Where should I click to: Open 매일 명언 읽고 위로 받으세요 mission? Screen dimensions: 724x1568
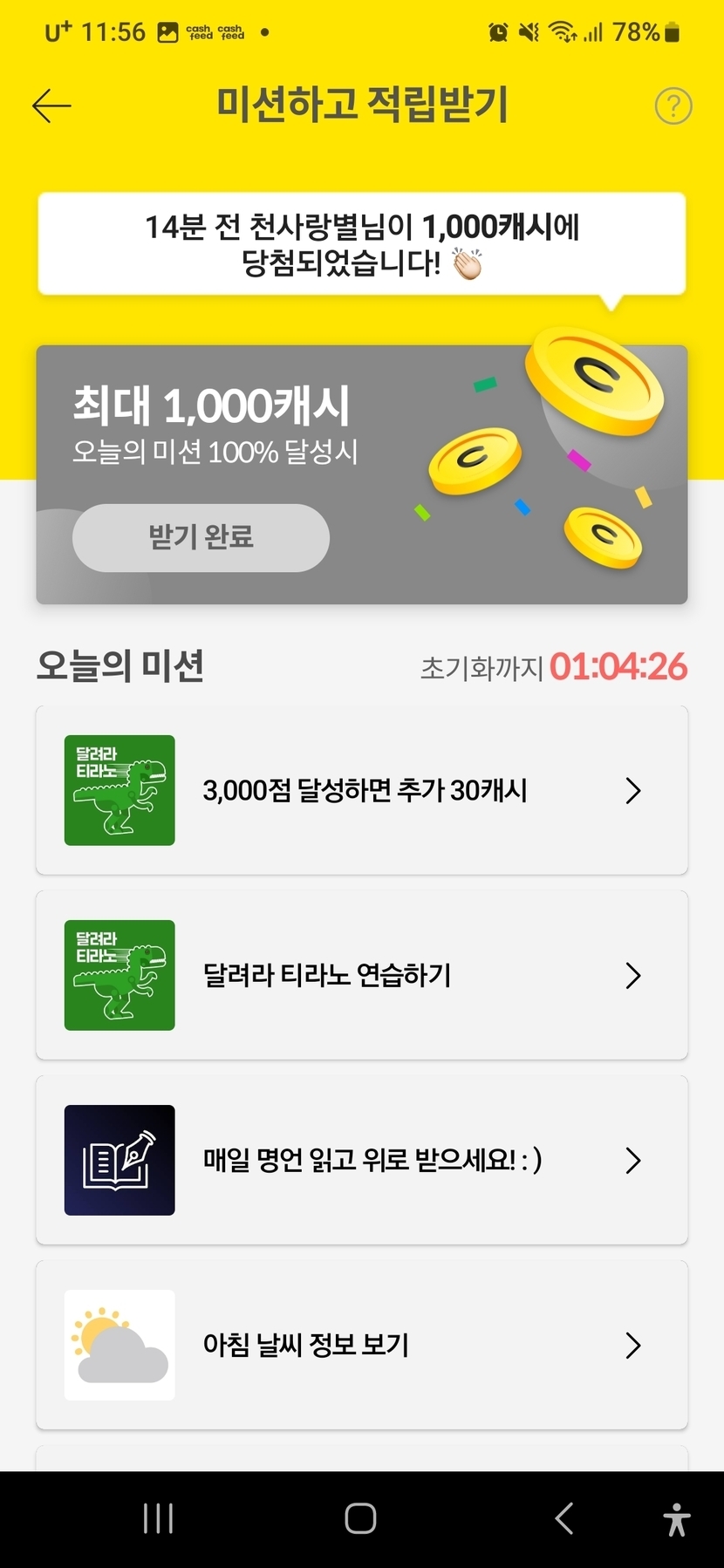pyautogui.click(x=361, y=1160)
